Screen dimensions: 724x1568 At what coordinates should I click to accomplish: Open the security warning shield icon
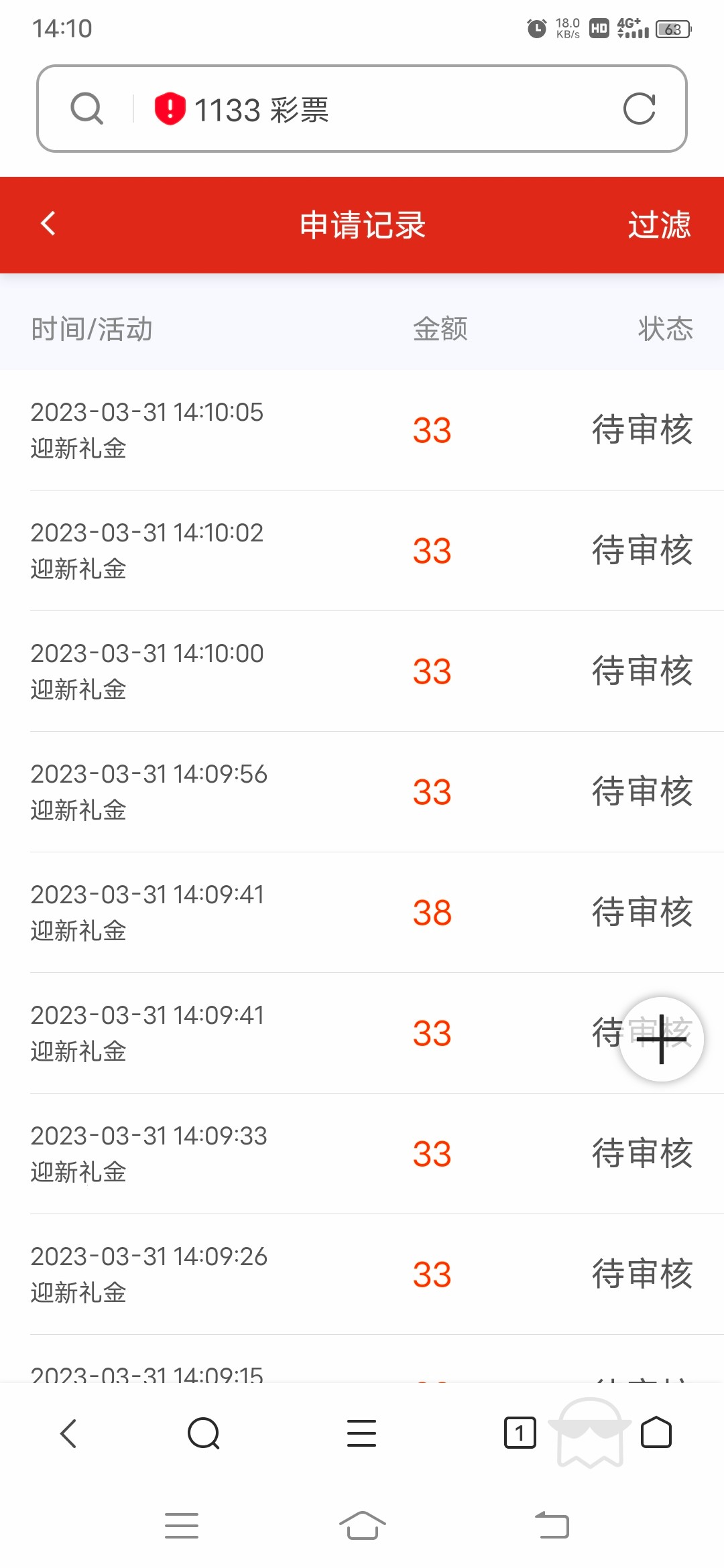click(x=168, y=109)
